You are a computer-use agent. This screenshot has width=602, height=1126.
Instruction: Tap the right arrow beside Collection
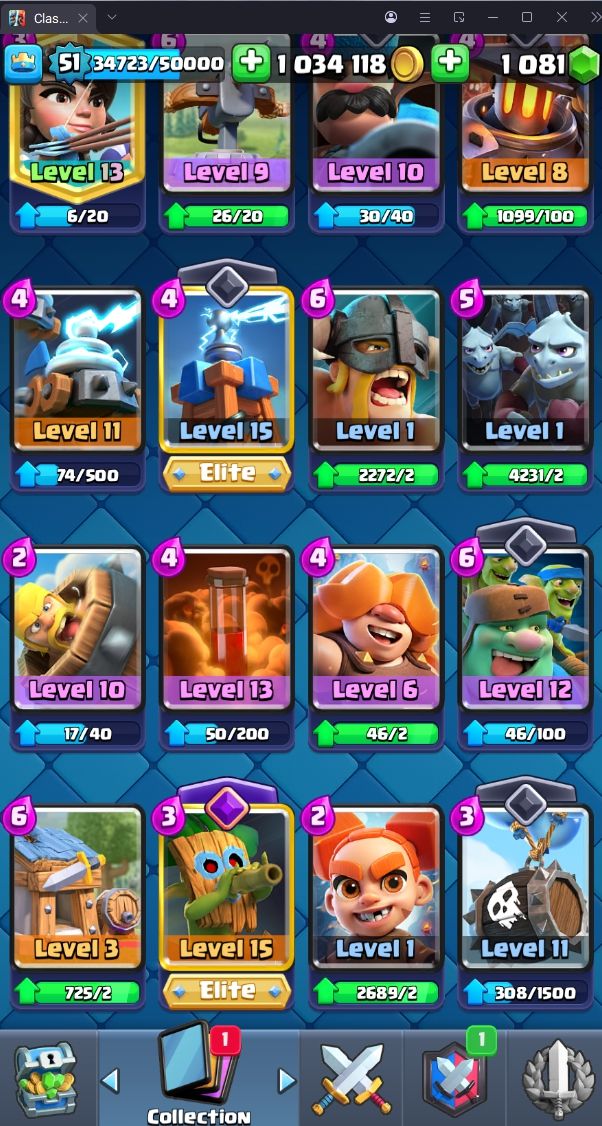click(x=287, y=1079)
